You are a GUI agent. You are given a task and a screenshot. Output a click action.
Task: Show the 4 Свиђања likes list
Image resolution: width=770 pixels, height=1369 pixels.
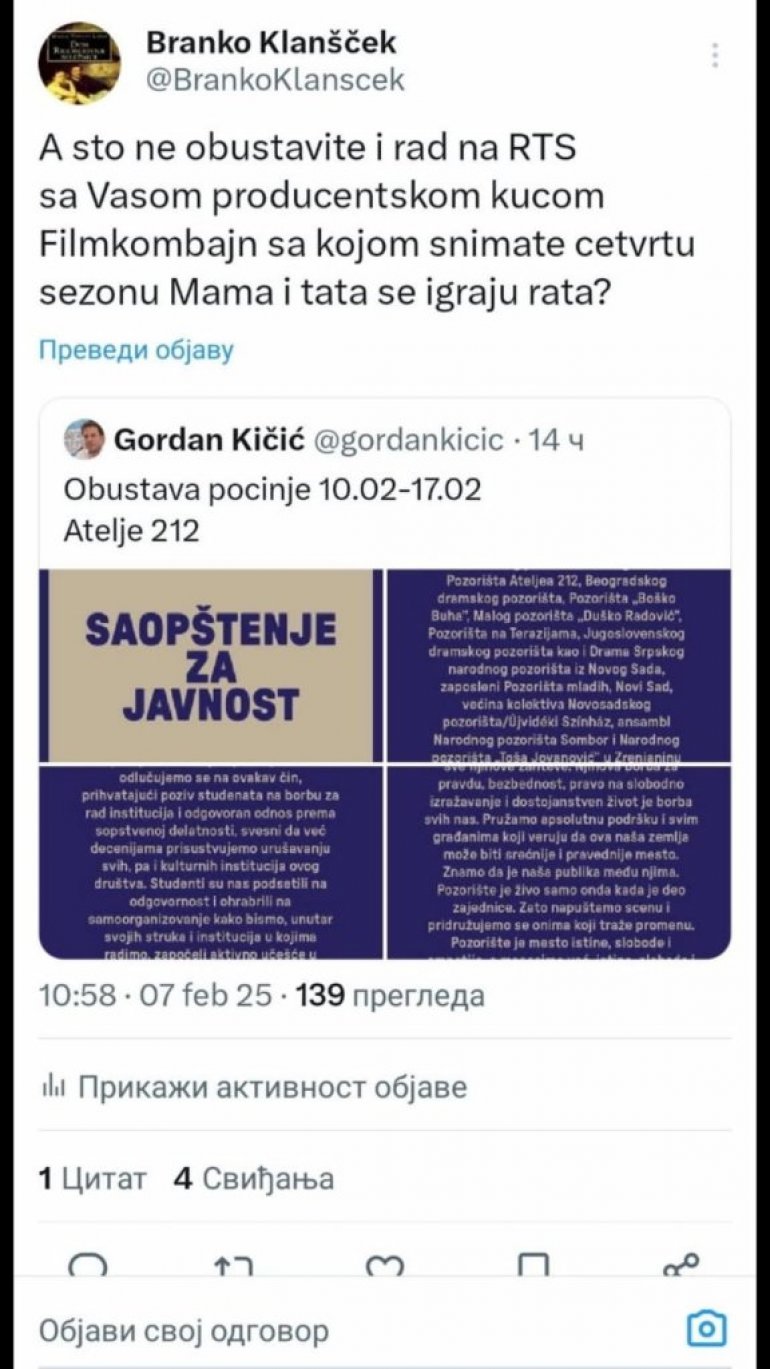pyautogui.click(x=253, y=1179)
